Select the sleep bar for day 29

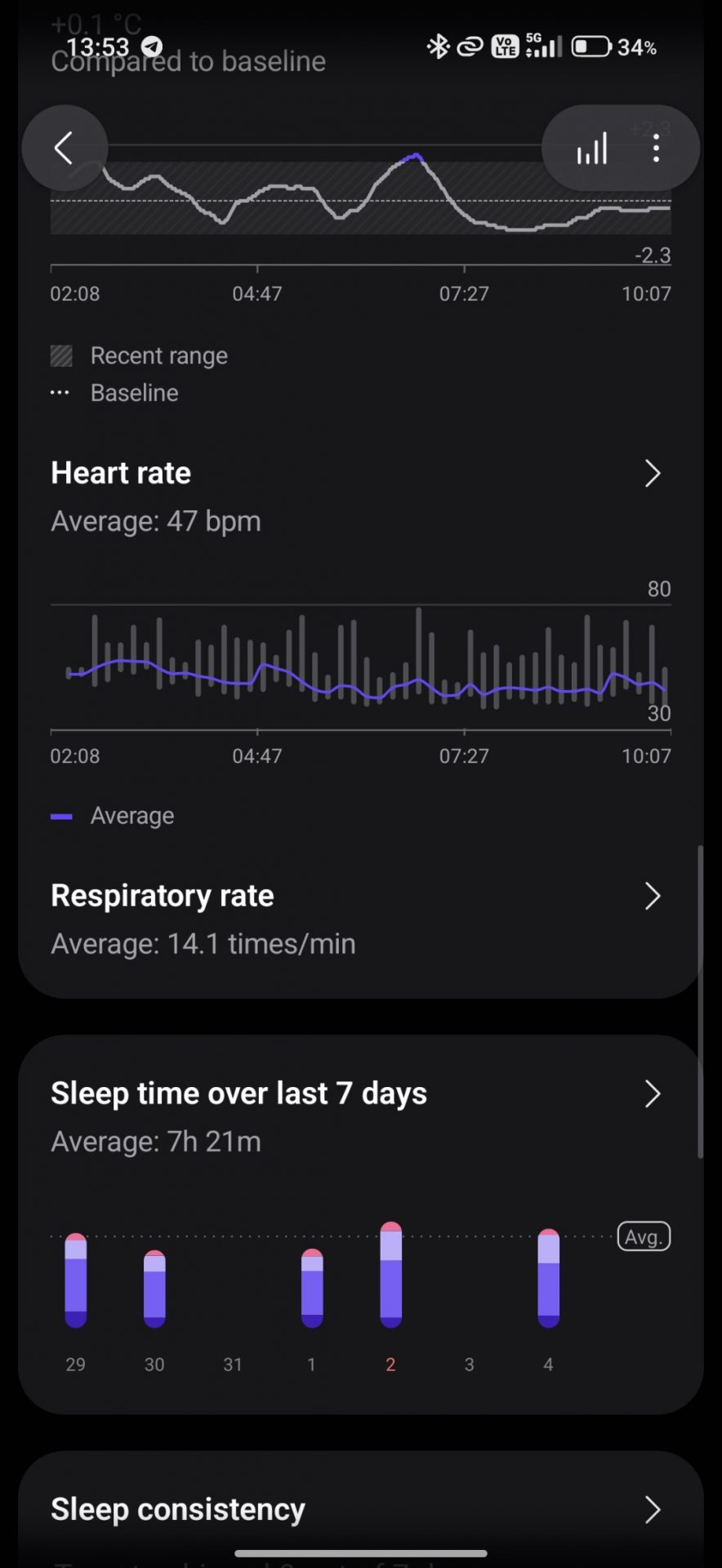coord(76,1281)
